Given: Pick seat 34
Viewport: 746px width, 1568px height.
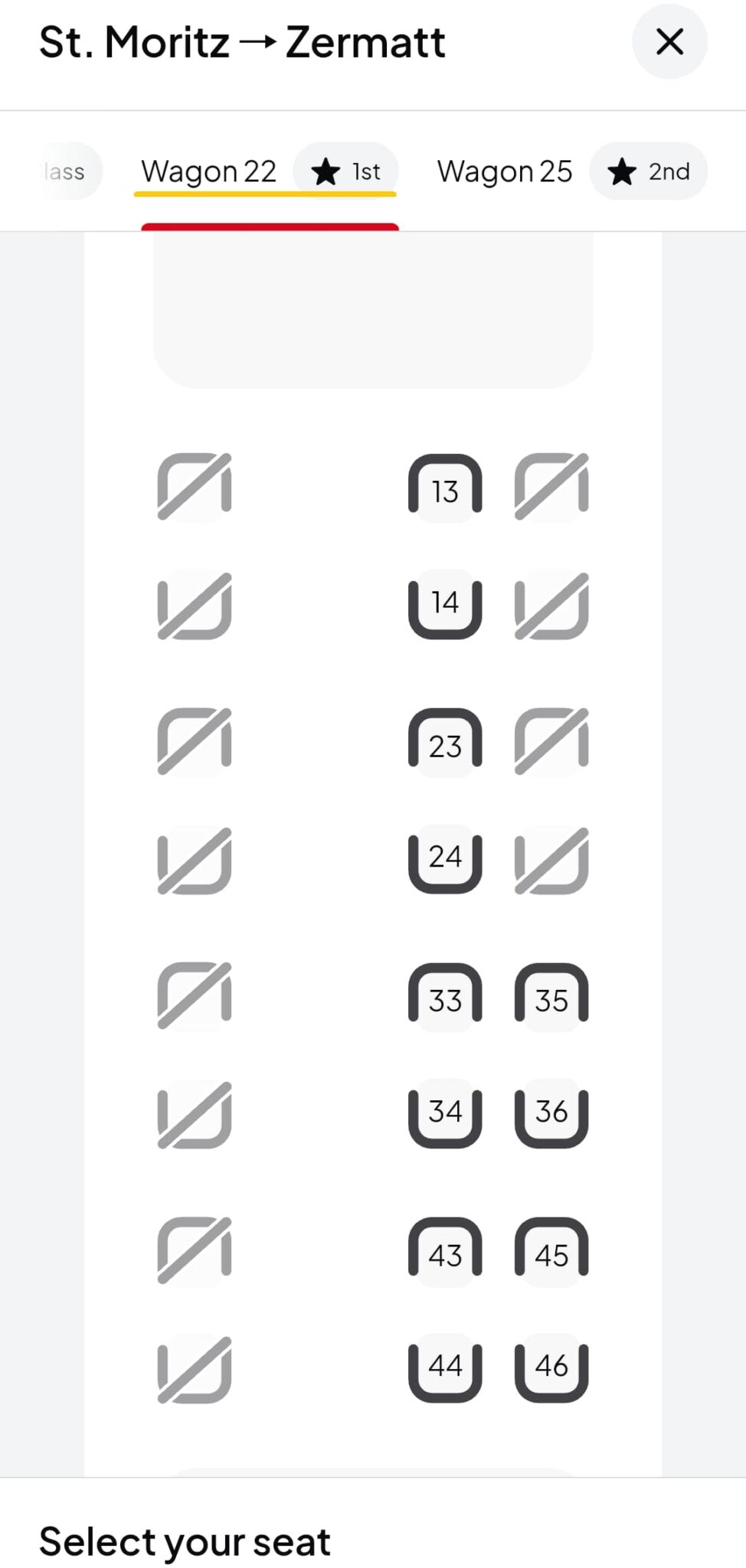Looking at the screenshot, I should click(x=445, y=1114).
